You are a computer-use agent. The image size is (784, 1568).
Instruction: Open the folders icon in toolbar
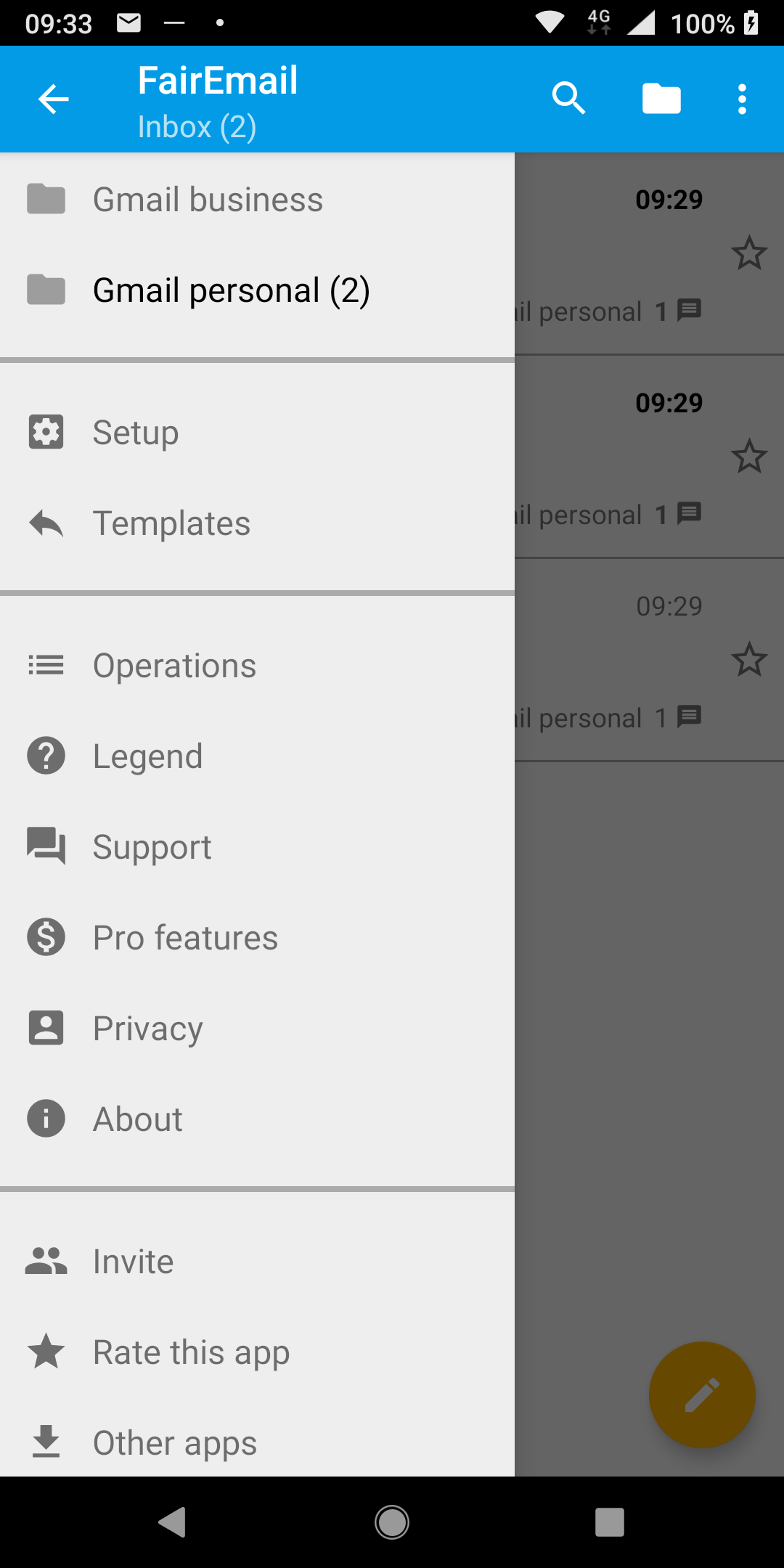[661, 99]
